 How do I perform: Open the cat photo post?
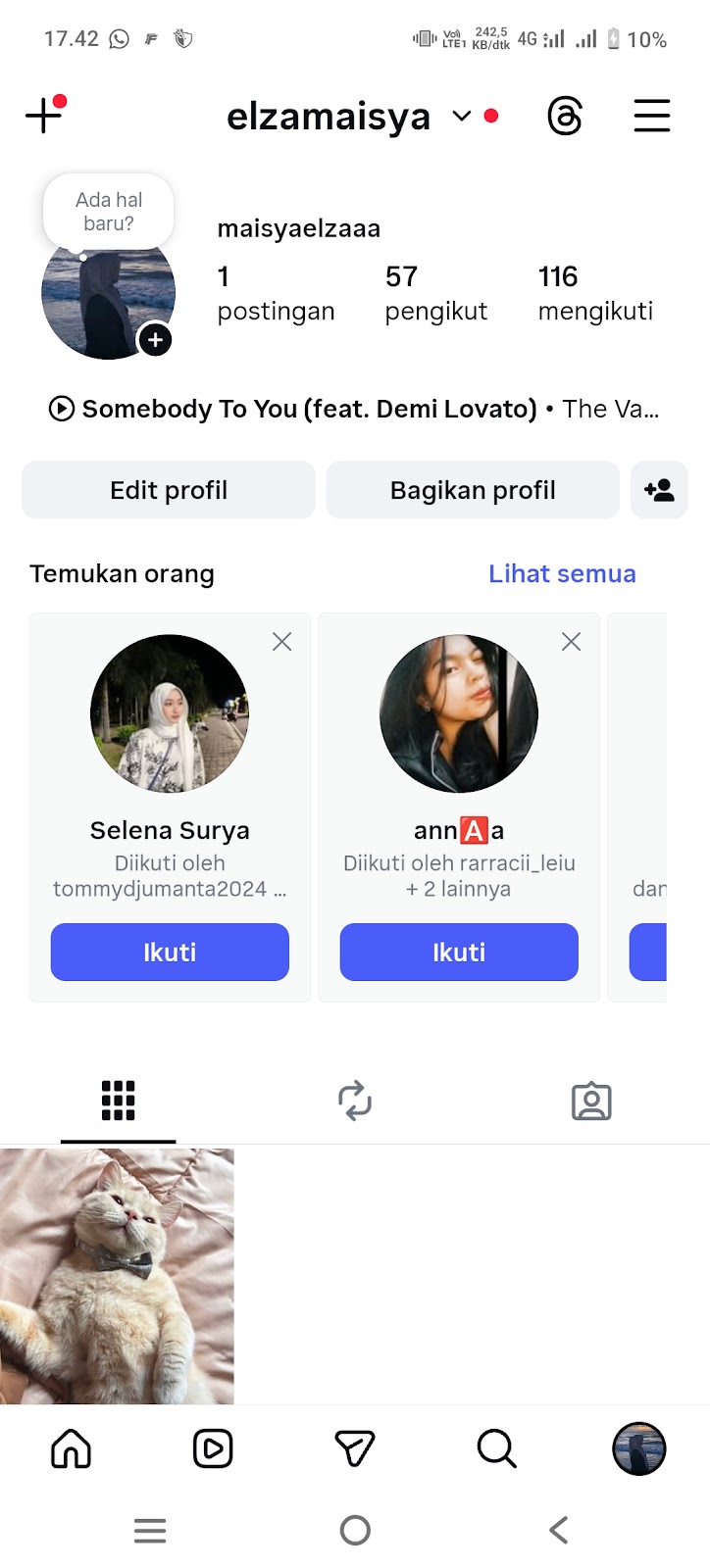pyautogui.click(x=117, y=1276)
